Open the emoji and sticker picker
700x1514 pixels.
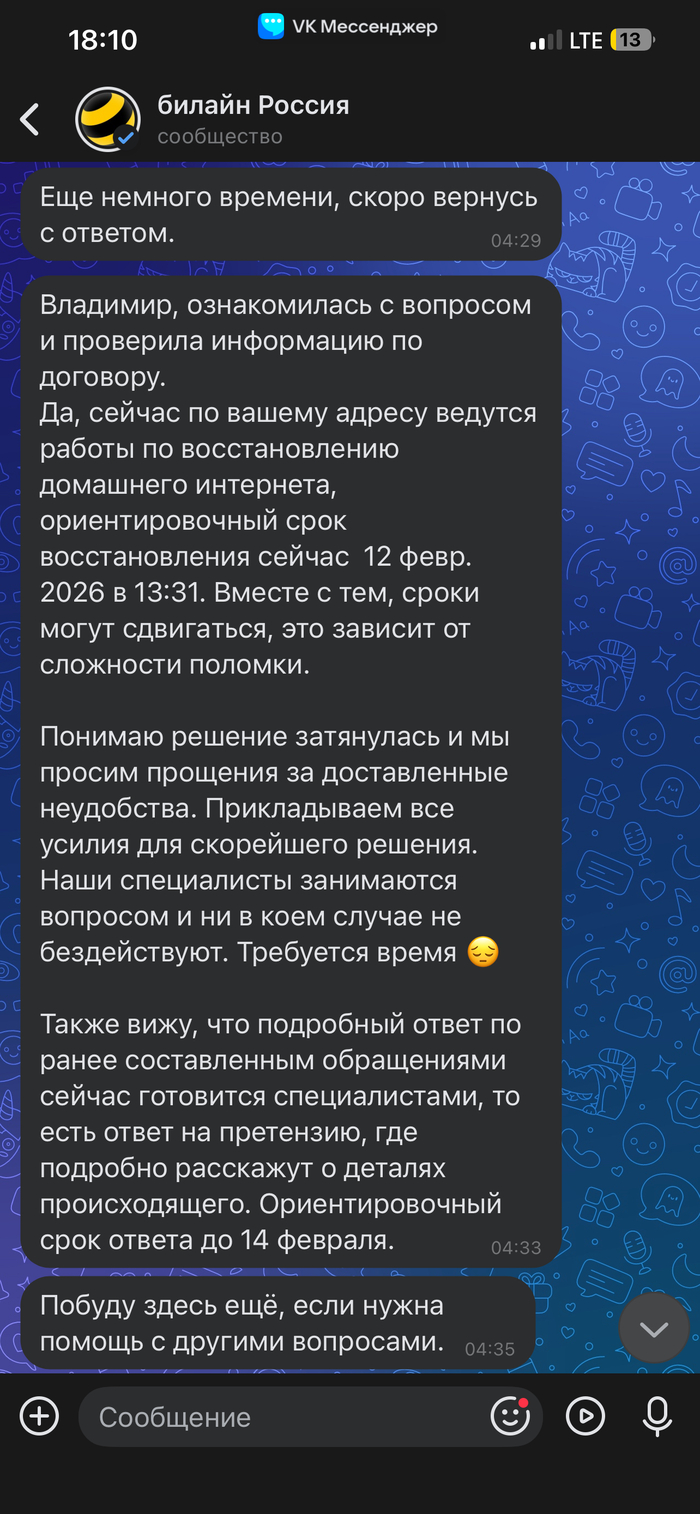[x=510, y=1416]
